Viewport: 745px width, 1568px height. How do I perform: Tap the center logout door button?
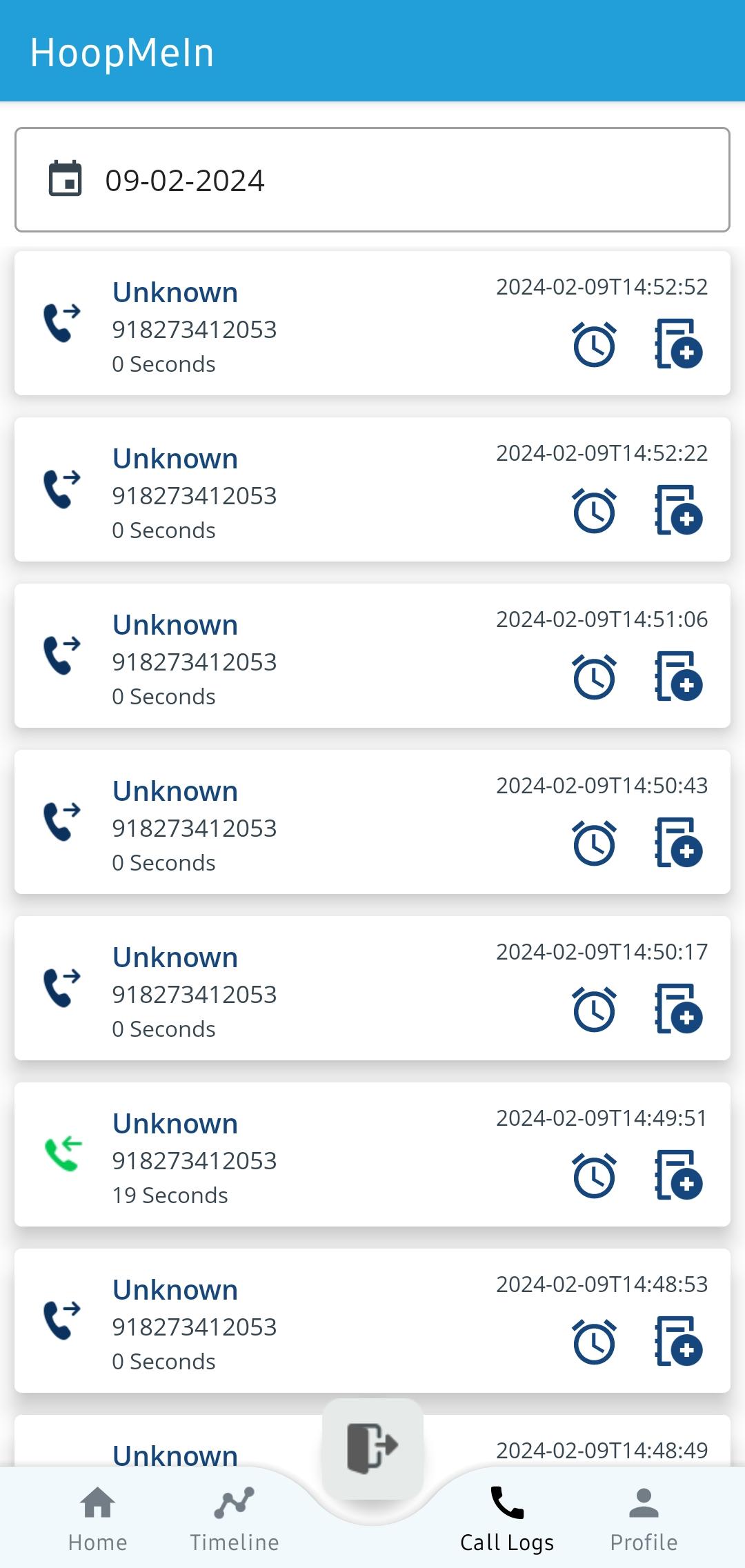[x=372, y=1447]
